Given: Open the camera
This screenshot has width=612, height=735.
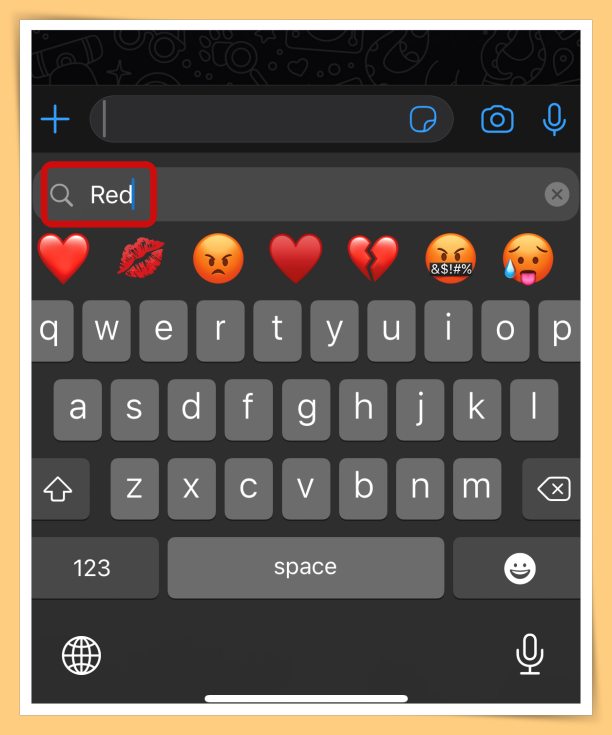Looking at the screenshot, I should (497, 120).
